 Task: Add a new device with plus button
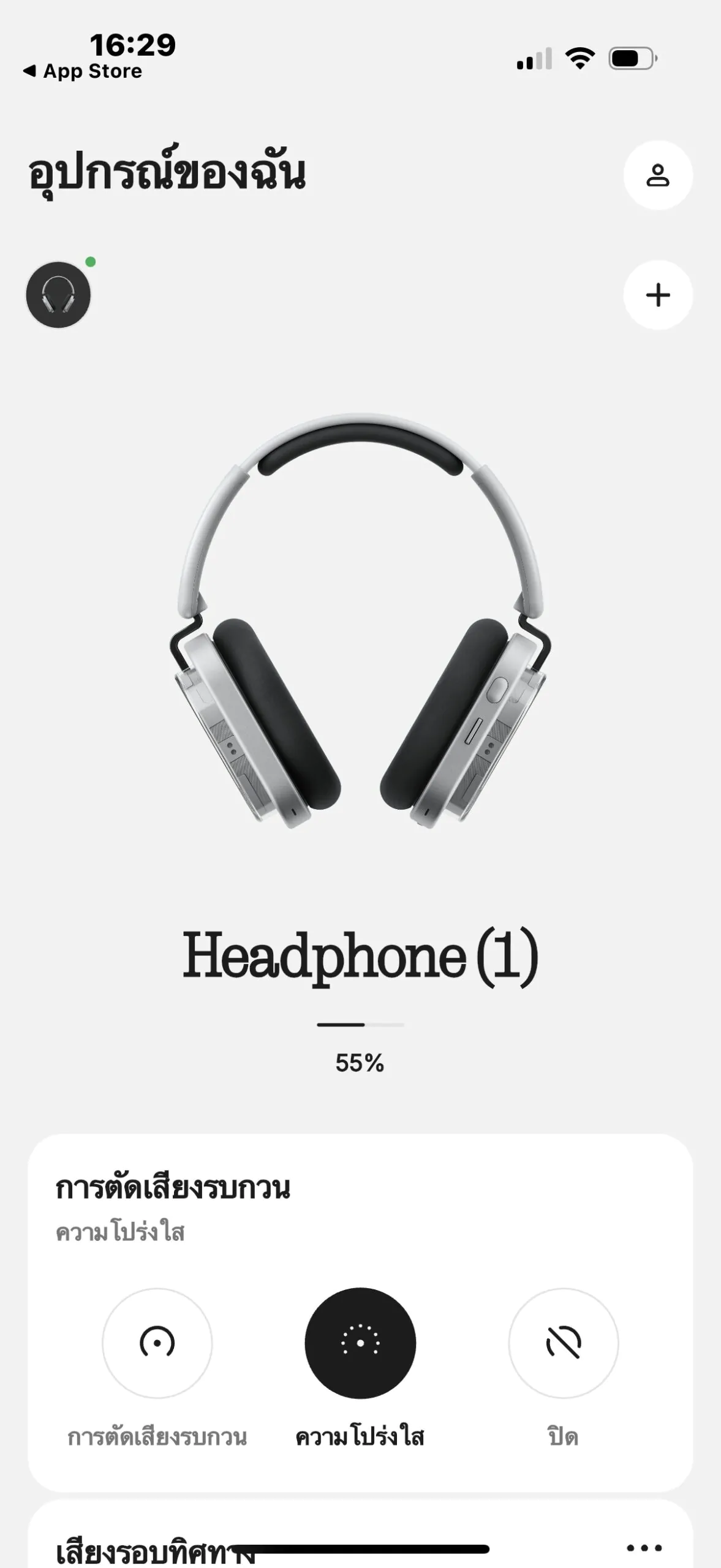658,295
